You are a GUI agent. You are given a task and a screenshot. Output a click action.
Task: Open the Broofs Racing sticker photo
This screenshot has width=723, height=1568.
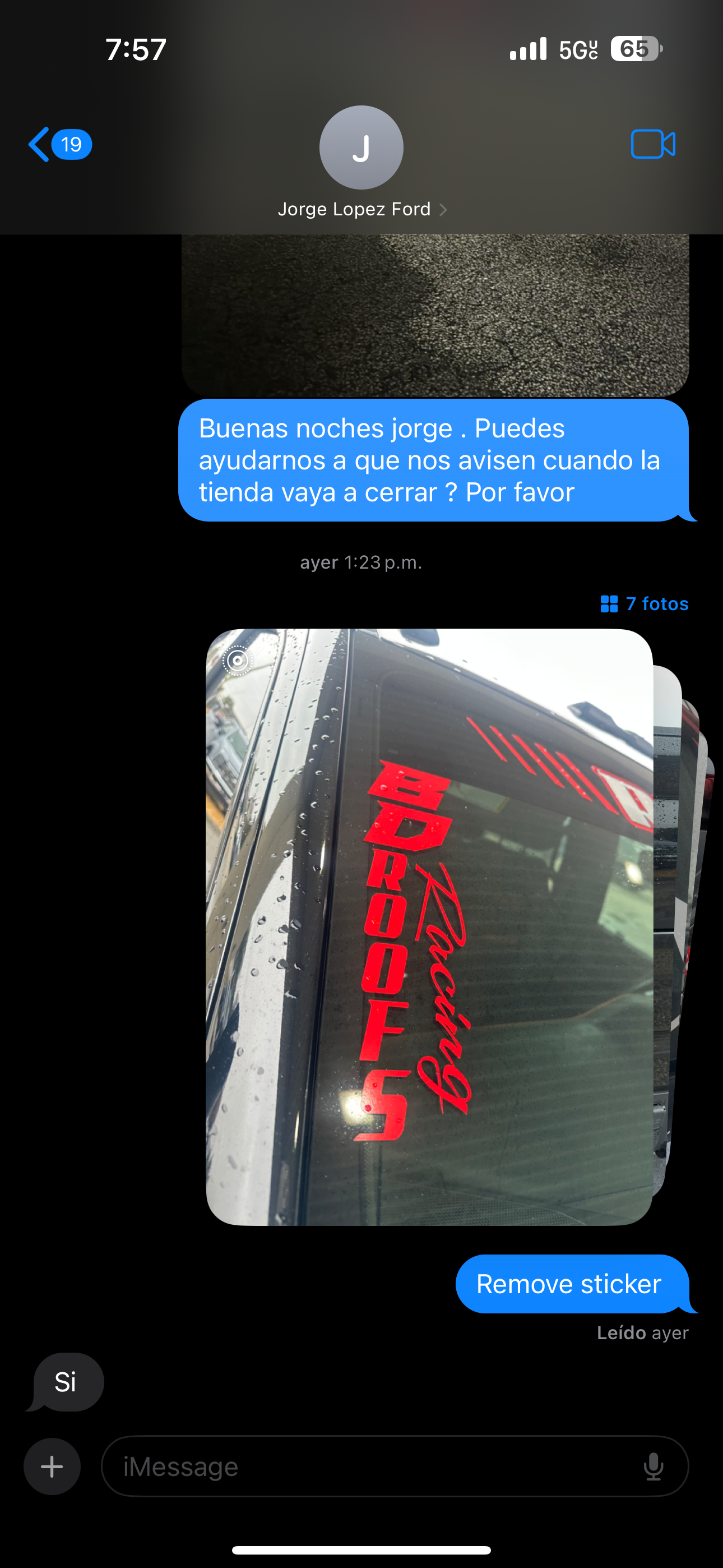(x=429, y=926)
